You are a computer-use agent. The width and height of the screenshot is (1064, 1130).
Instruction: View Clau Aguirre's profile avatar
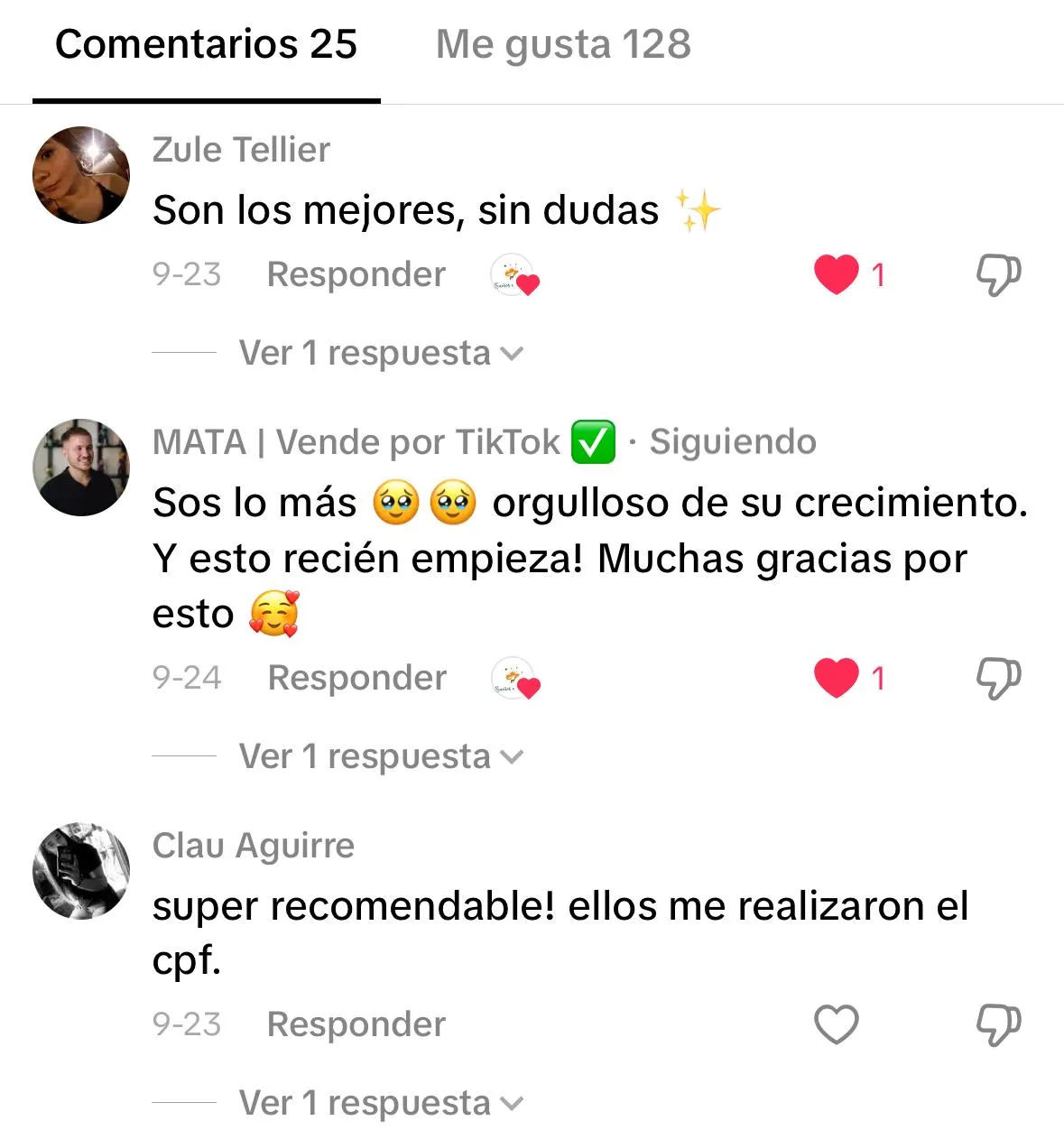(81, 871)
